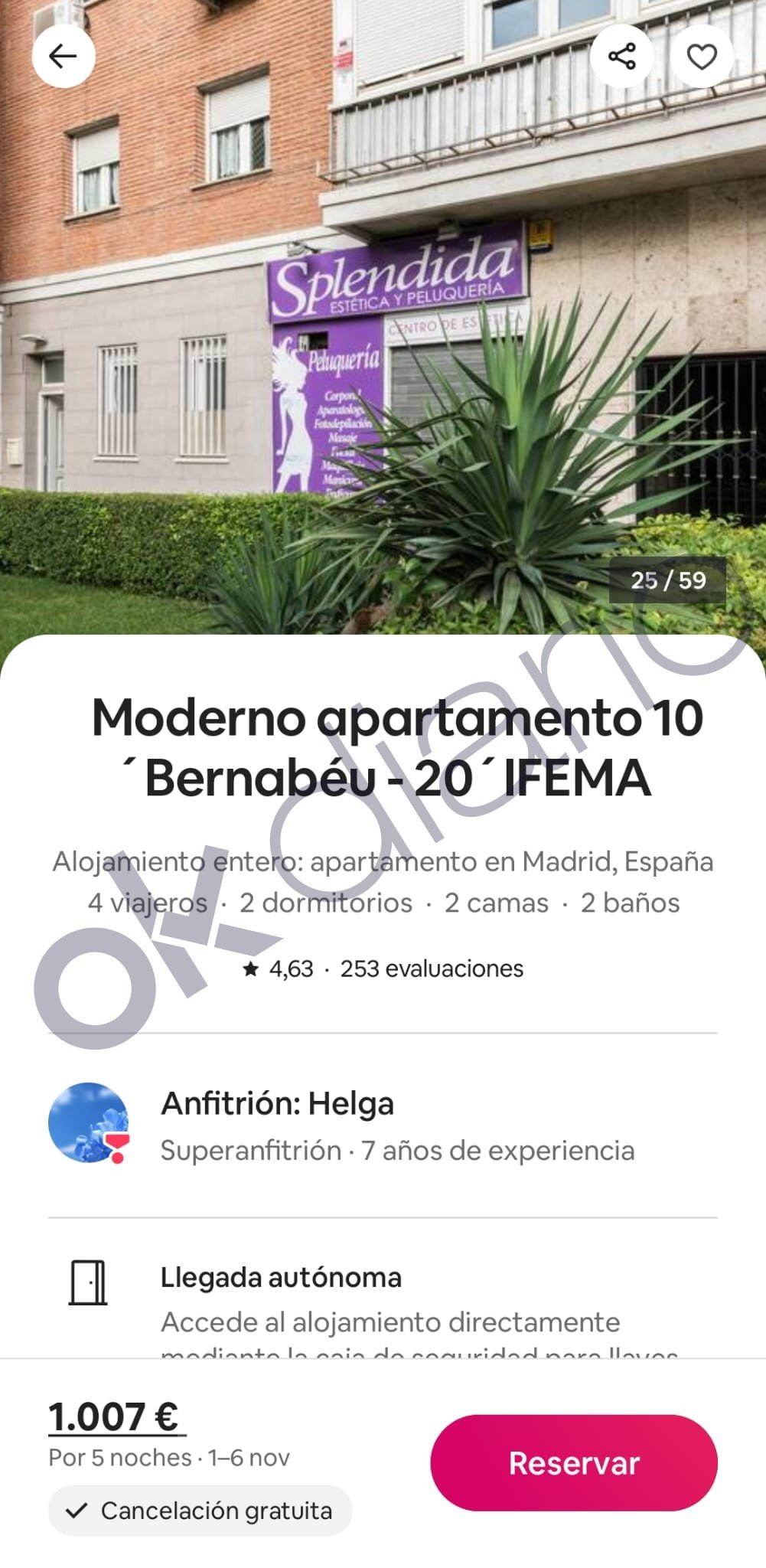
Task: Open host Helga's profile
Action: pos(89,1122)
